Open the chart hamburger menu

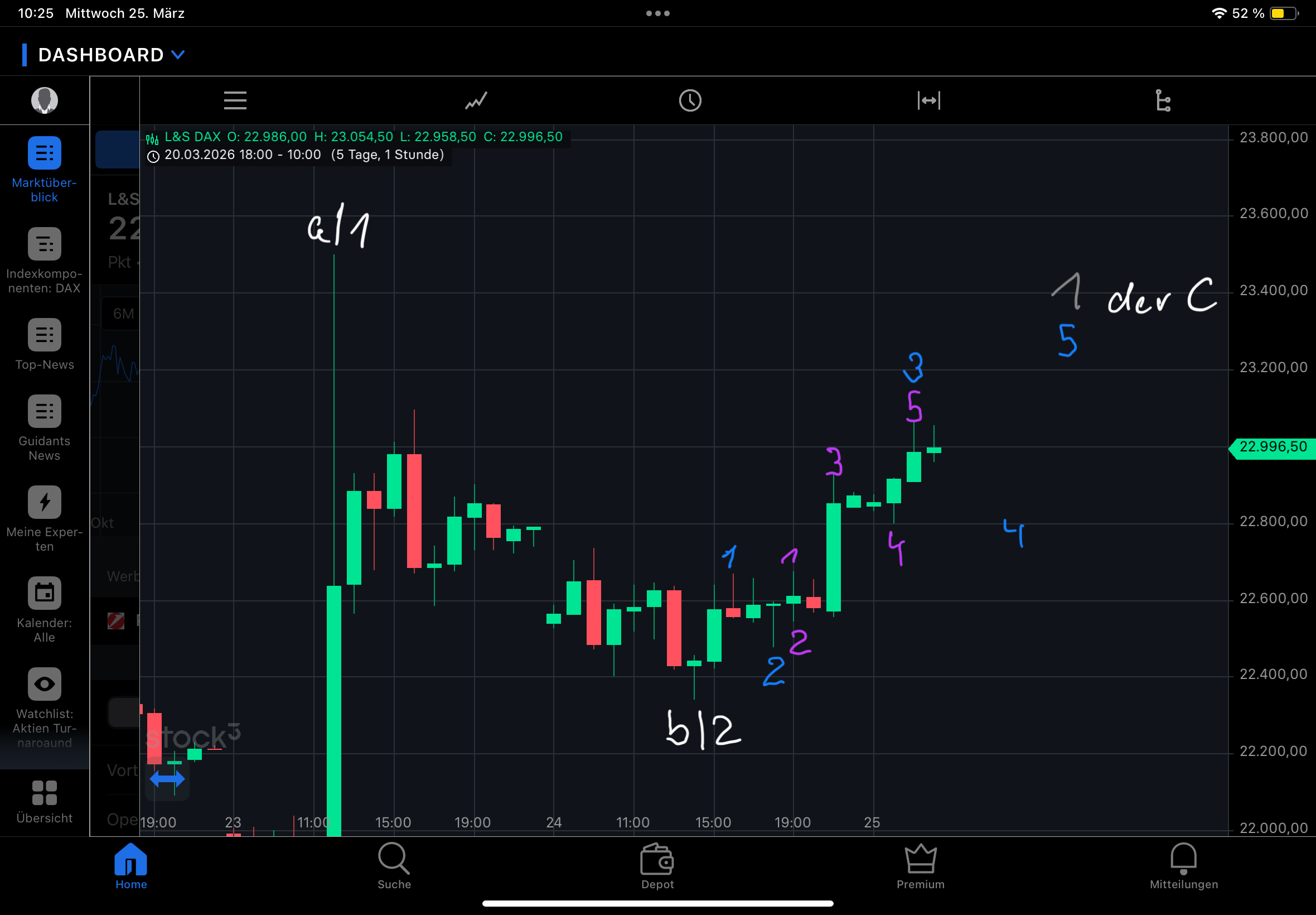(235, 100)
